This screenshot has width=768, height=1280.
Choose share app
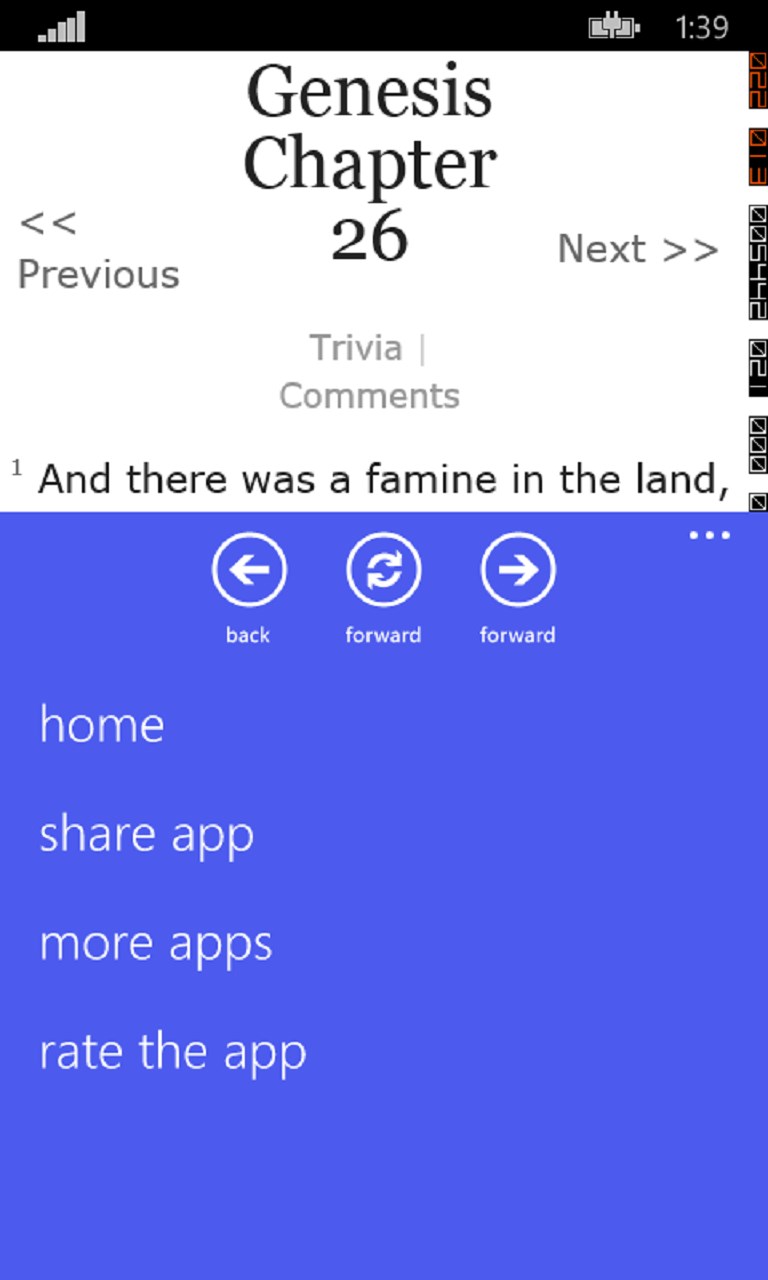pyautogui.click(x=146, y=834)
